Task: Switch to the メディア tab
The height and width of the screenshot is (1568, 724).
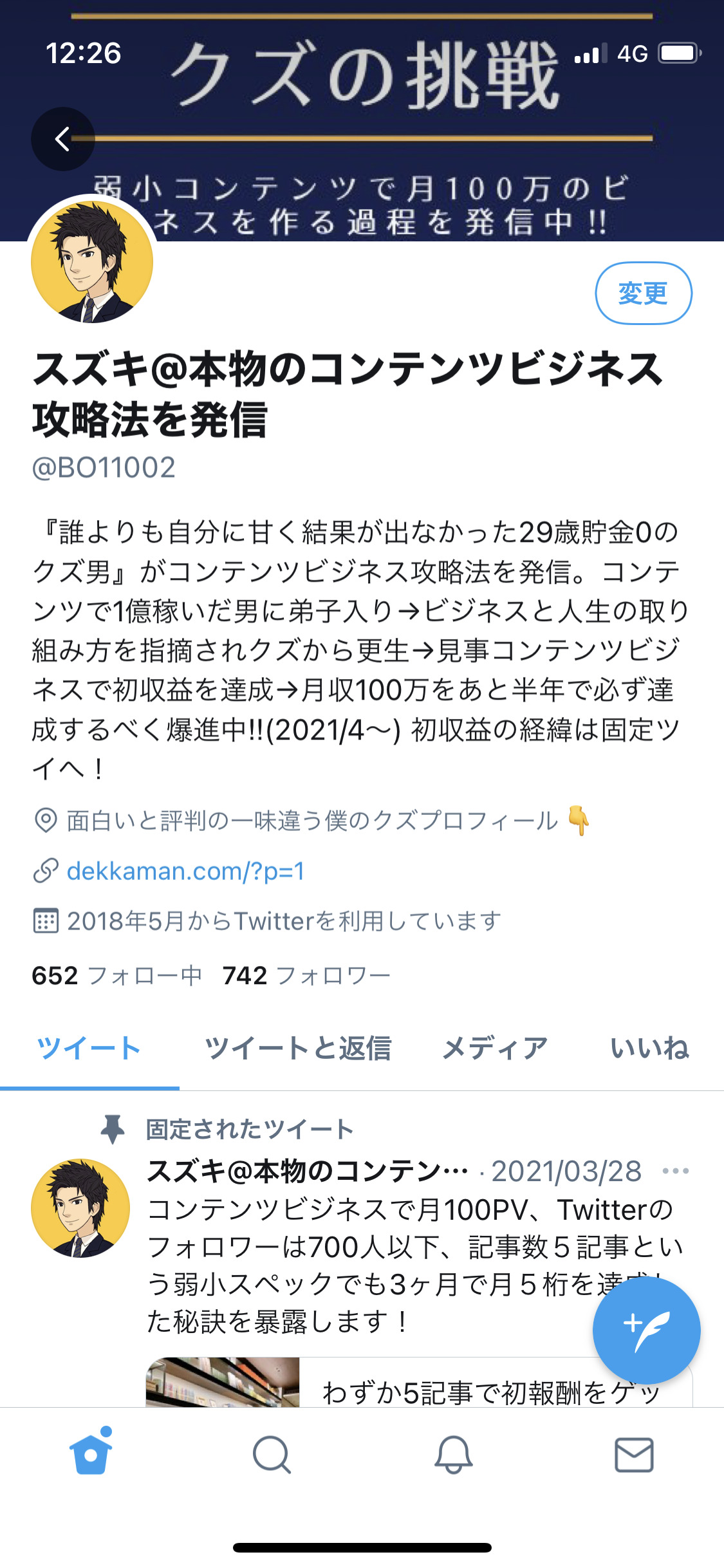Action: (x=494, y=1047)
